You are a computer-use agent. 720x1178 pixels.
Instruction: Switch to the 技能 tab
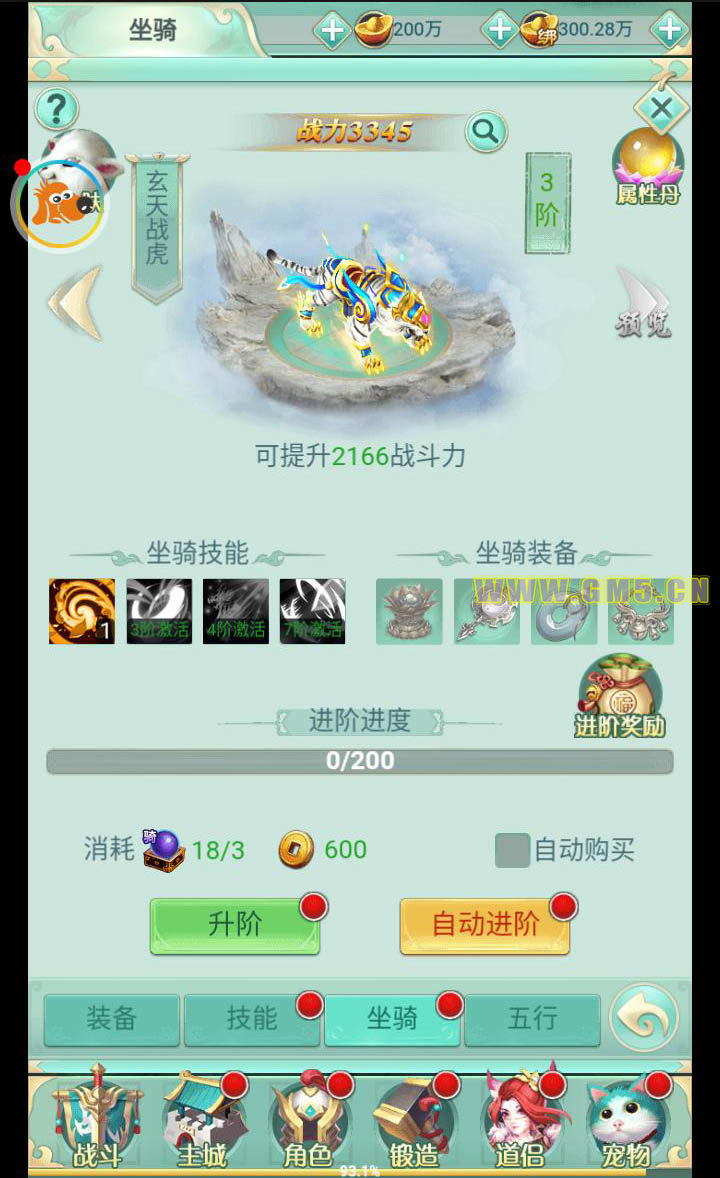pyautogui.click(x=252, y=1019)
